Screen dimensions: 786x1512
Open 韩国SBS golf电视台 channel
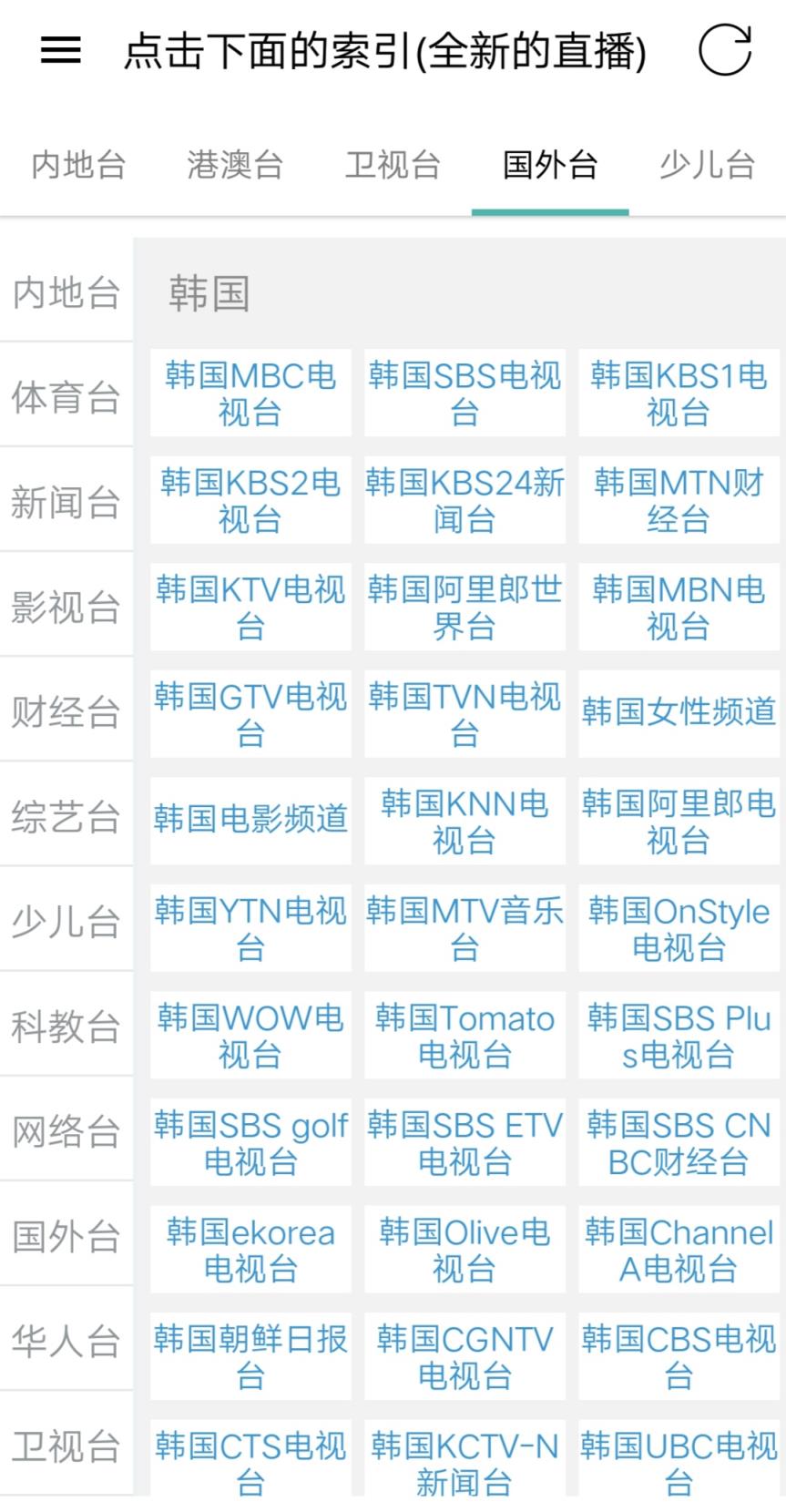coord(250,1142)
